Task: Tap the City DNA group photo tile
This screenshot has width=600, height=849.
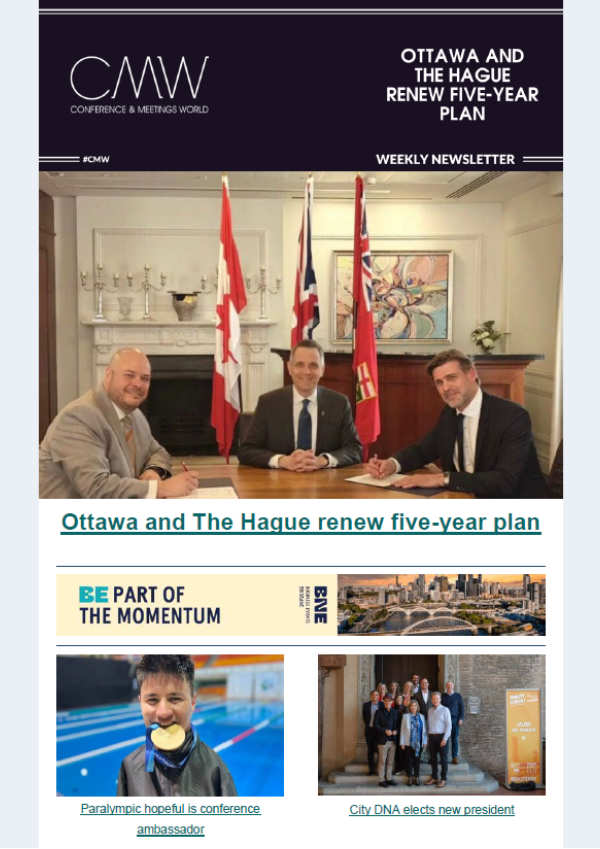Action: [431, 724]
